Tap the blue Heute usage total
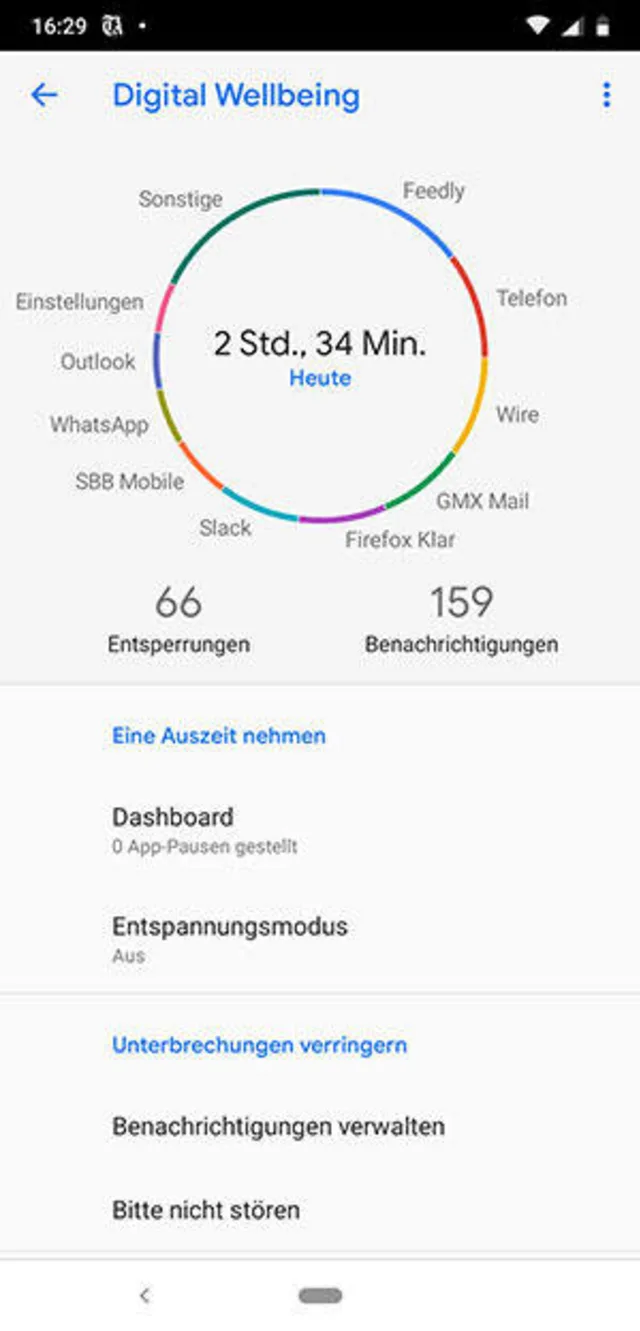 click(320, 378)
